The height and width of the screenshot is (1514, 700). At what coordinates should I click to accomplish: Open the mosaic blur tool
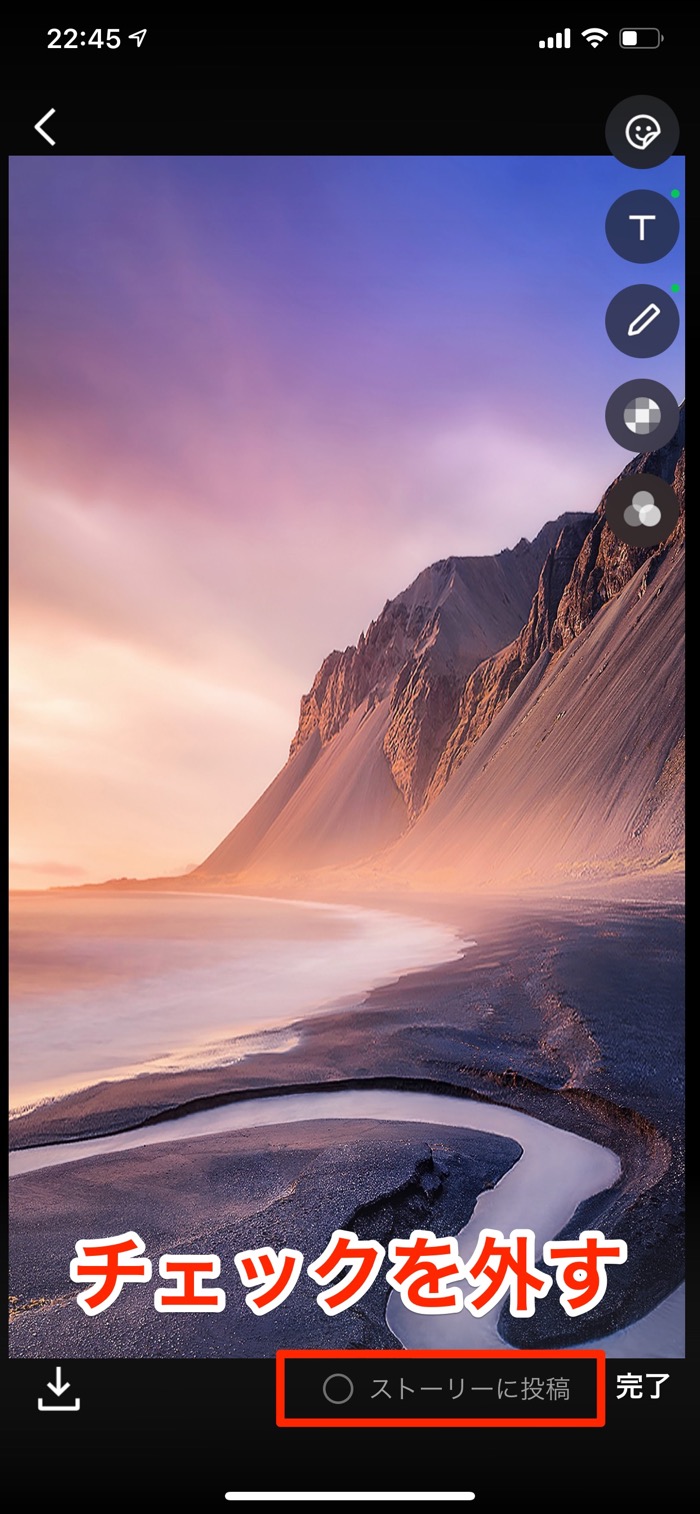(x=642, y=415)
